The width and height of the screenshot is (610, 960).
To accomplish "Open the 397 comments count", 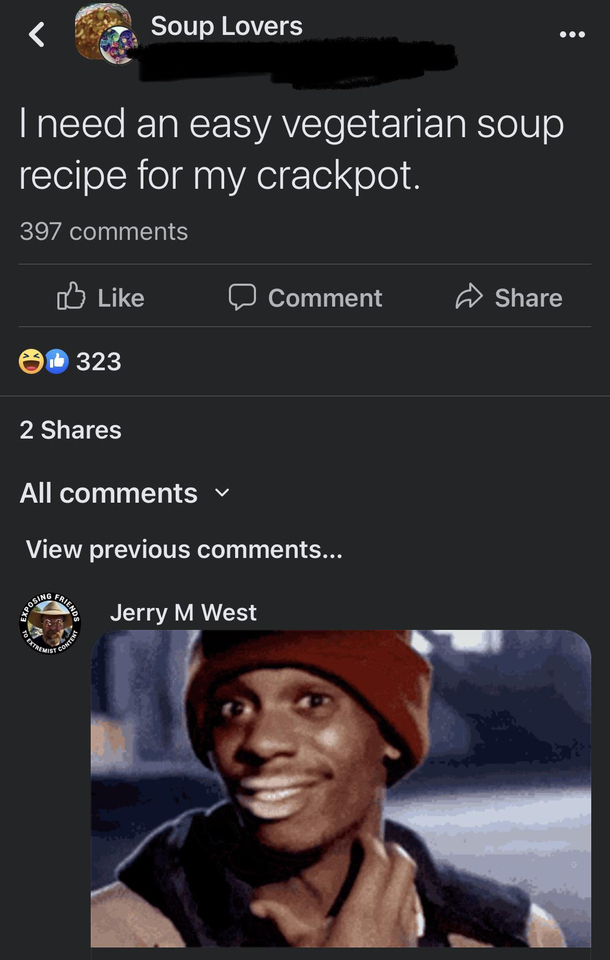I will tap(103, 231).
